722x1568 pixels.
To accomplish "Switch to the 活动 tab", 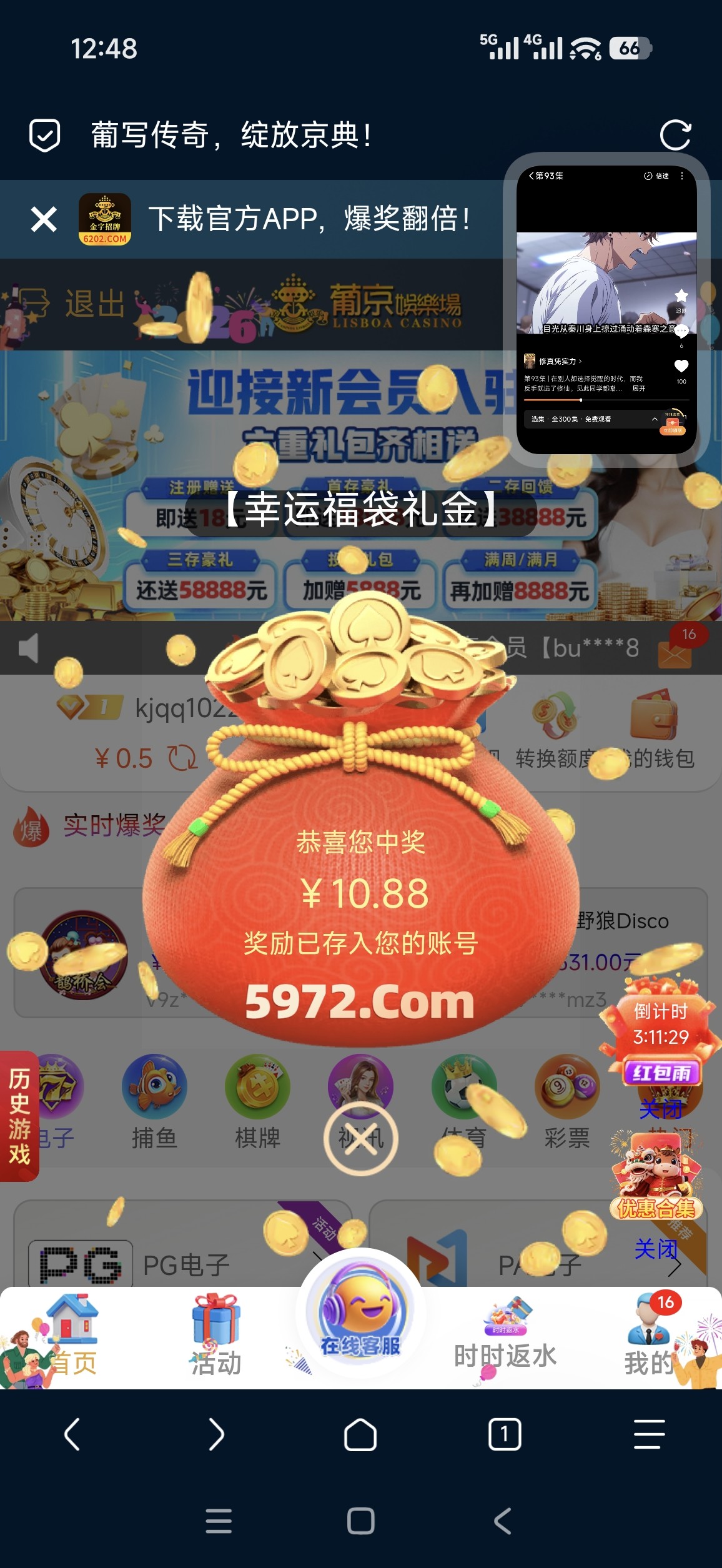I will tap(216, 1337).
